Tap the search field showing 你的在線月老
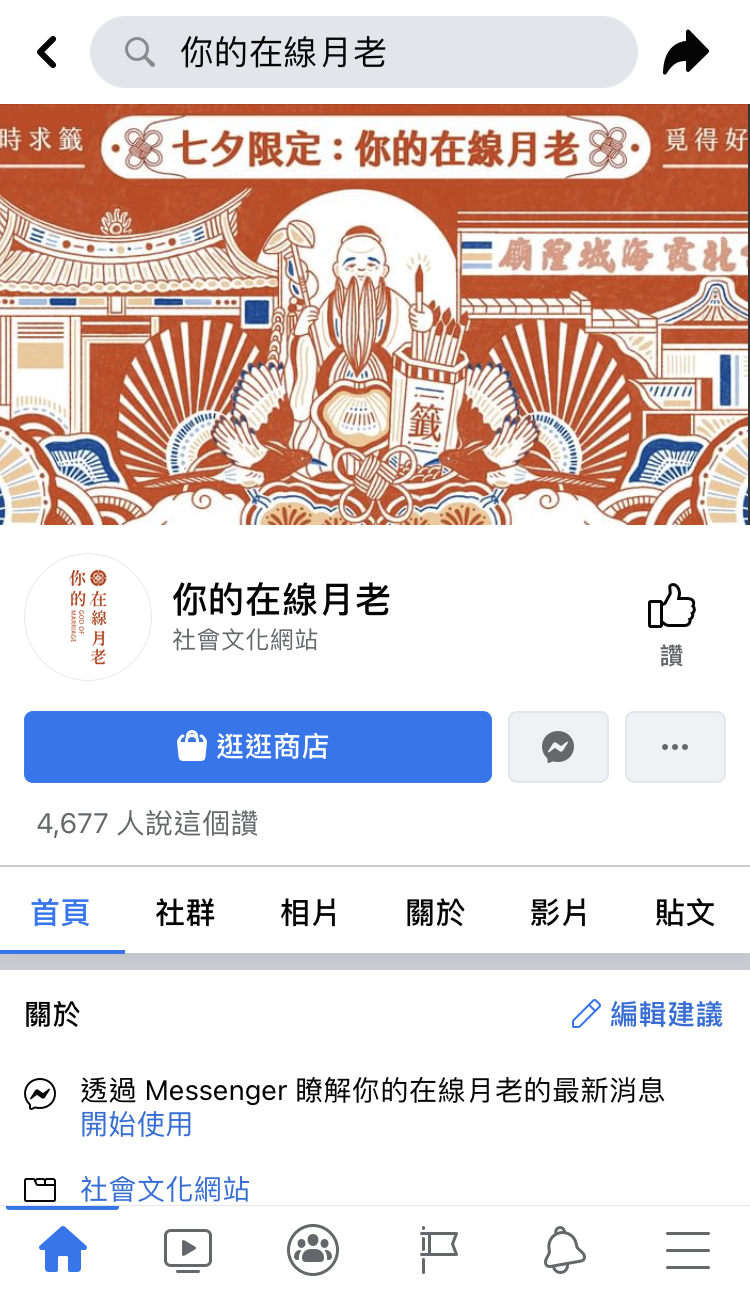The width and height of the screenshot is (750, 1294). tap(364, 52)
